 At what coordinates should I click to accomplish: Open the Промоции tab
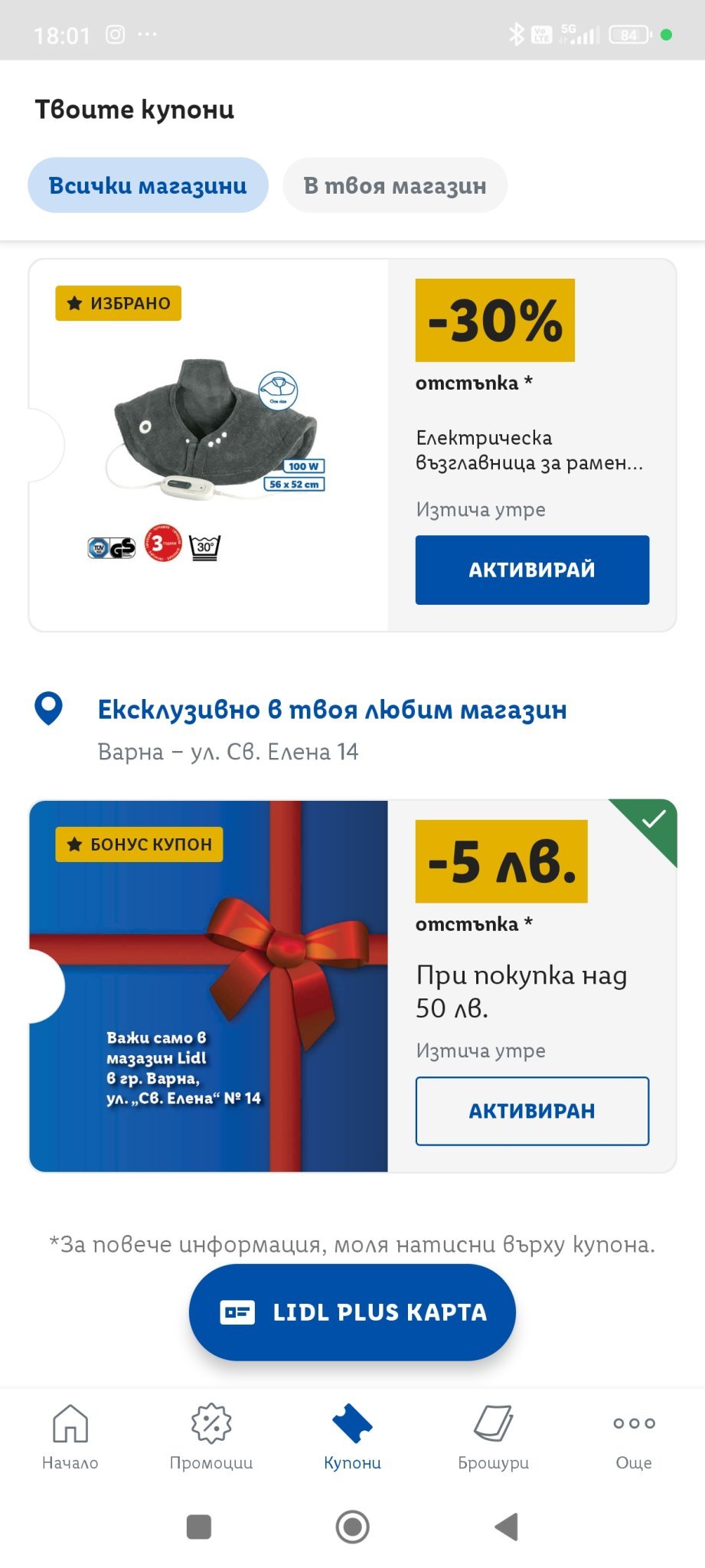pos(211,1437)
